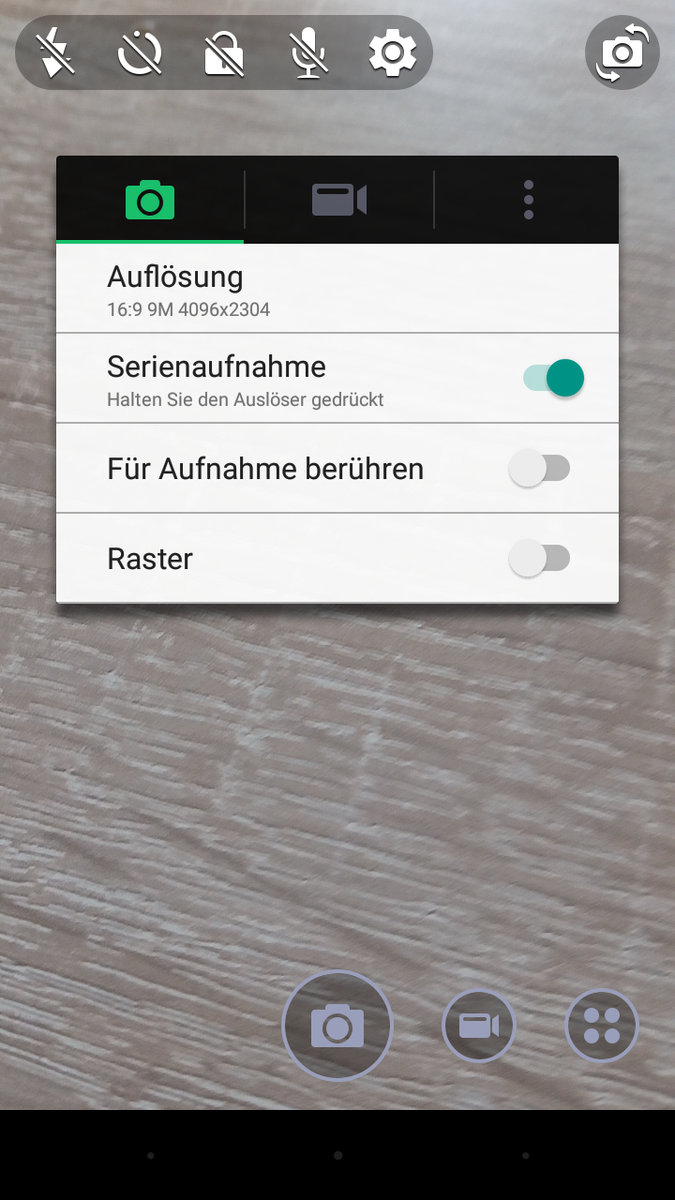Tap the settings gear icon
Screen dimensions: 675x1200
tap(392, 53)
